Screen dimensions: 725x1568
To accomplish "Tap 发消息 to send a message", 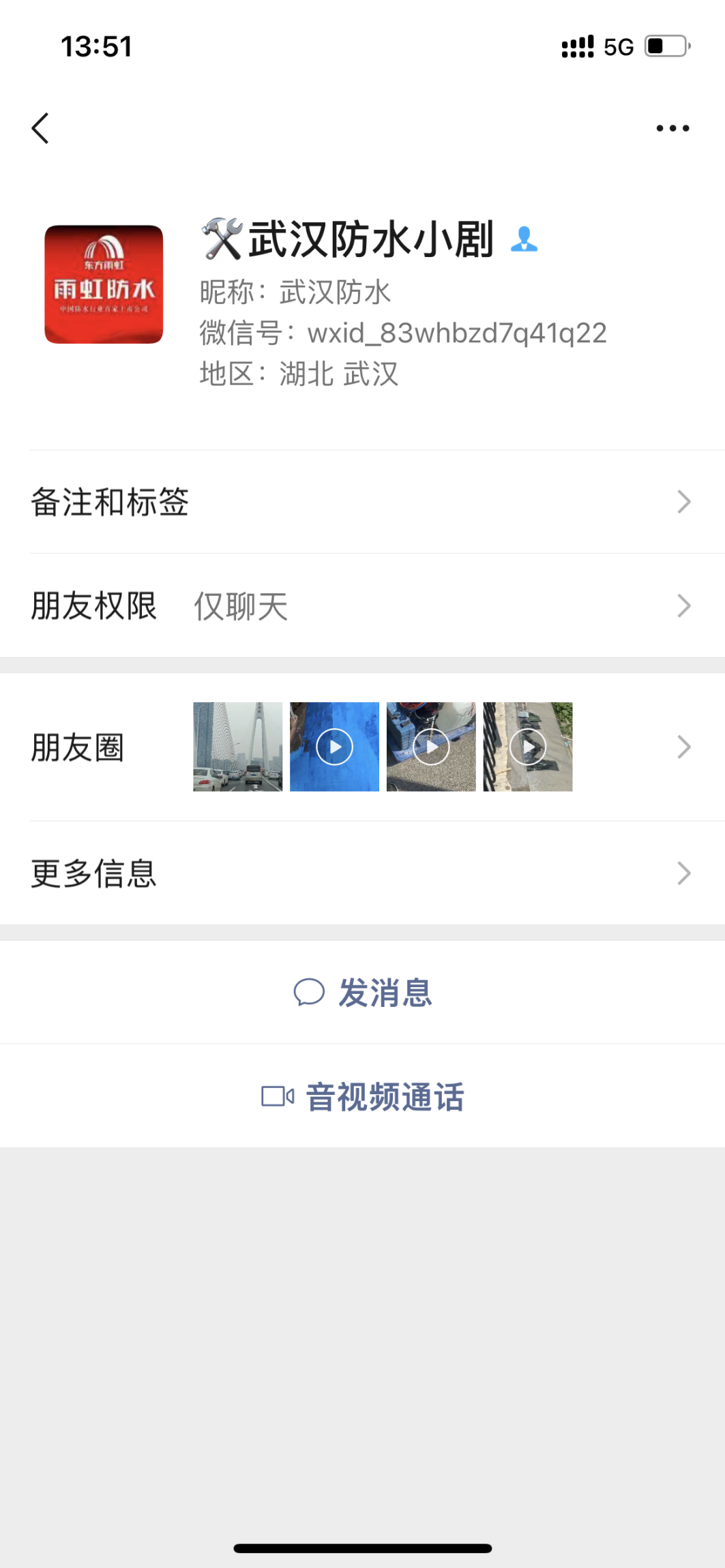I will coord(363,993).
